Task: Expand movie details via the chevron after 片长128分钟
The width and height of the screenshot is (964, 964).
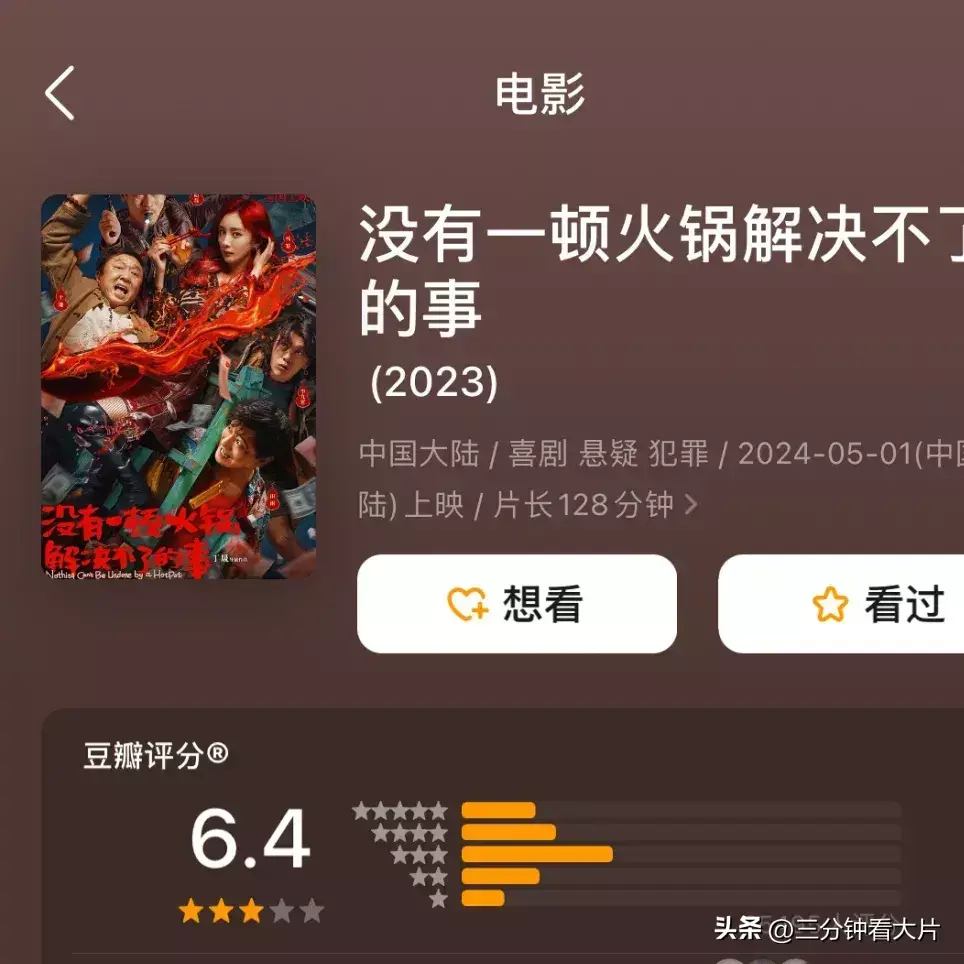Action: tap(690, 505)
